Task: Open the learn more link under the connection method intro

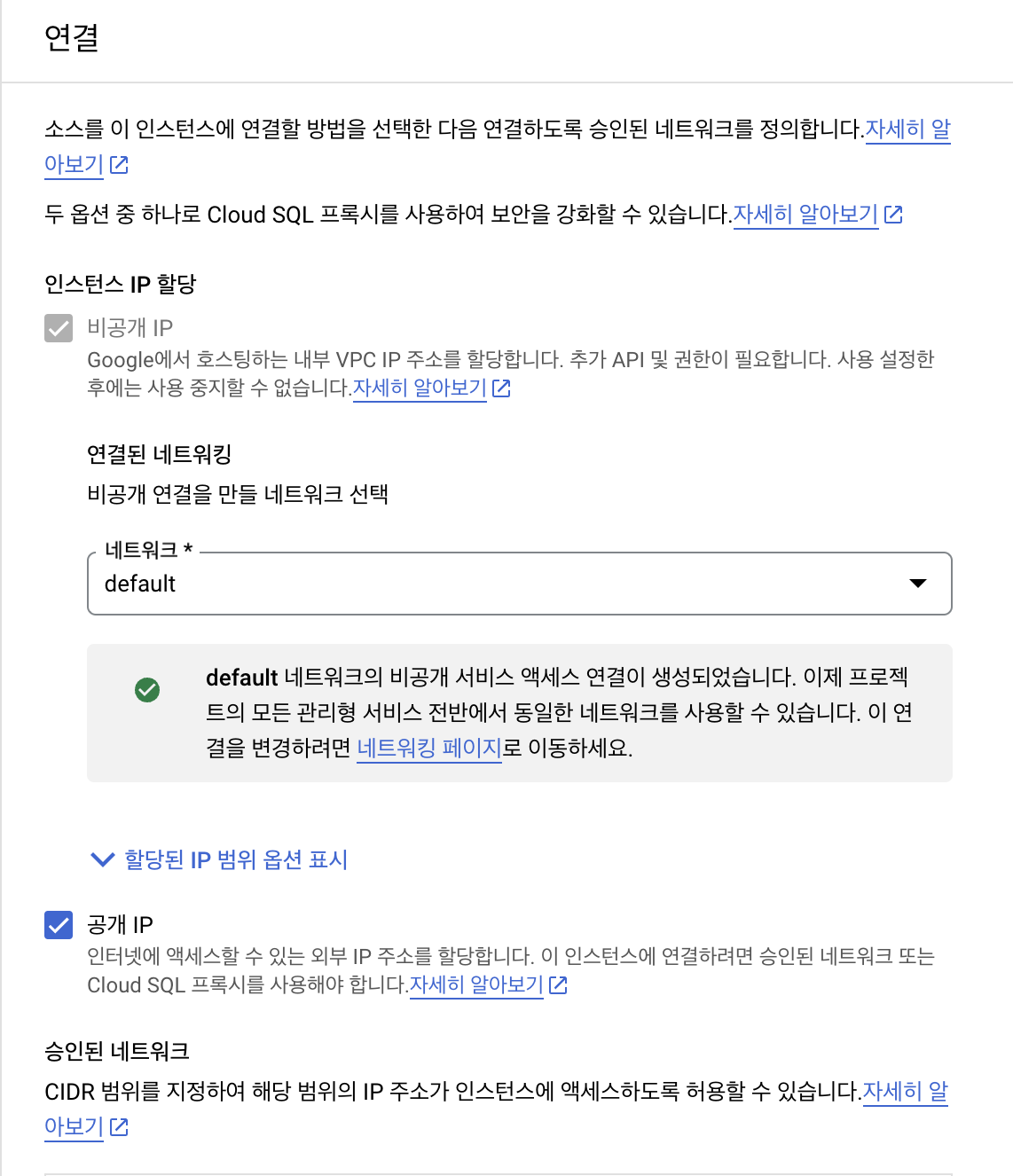Action: (x=907, y=129)
